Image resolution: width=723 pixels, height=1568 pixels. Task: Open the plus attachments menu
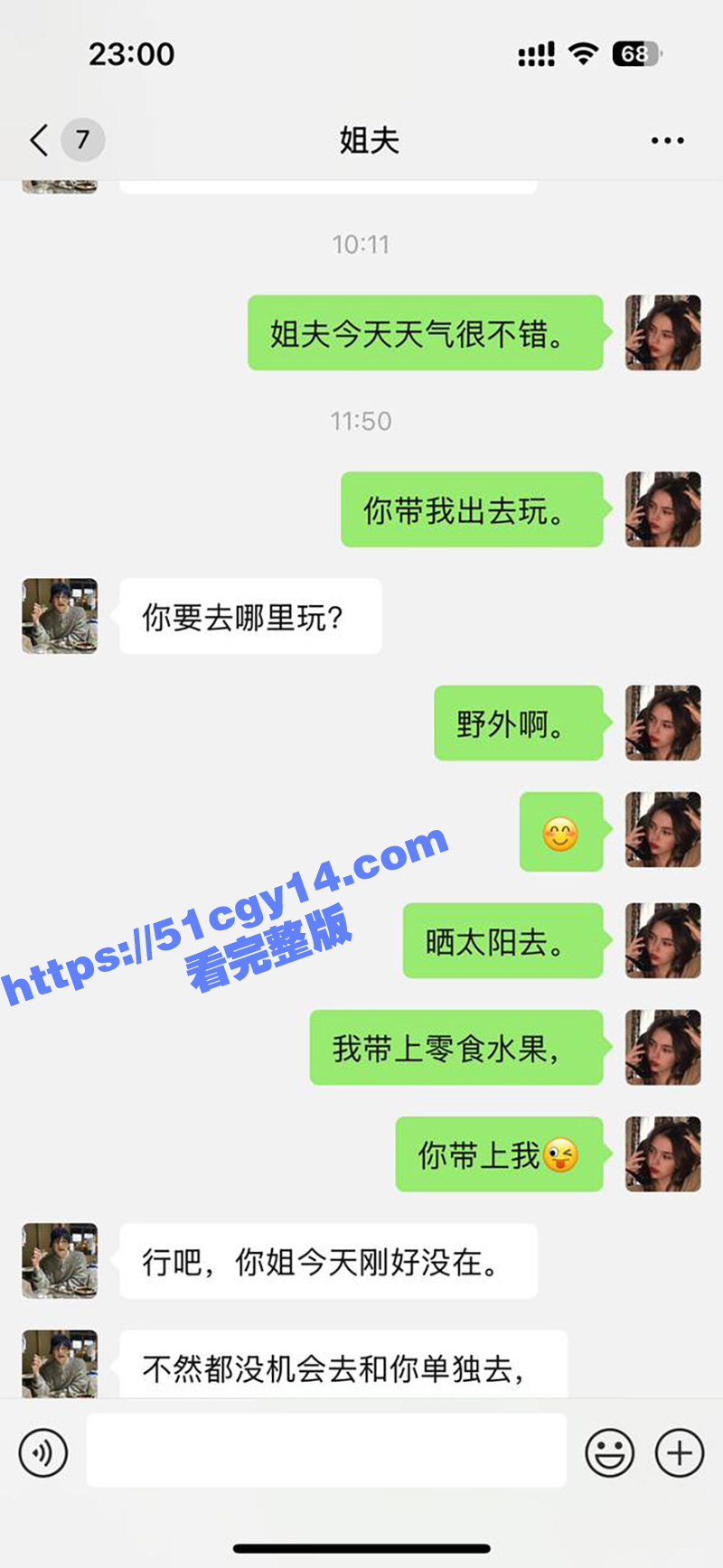(x=680, y=1452)
